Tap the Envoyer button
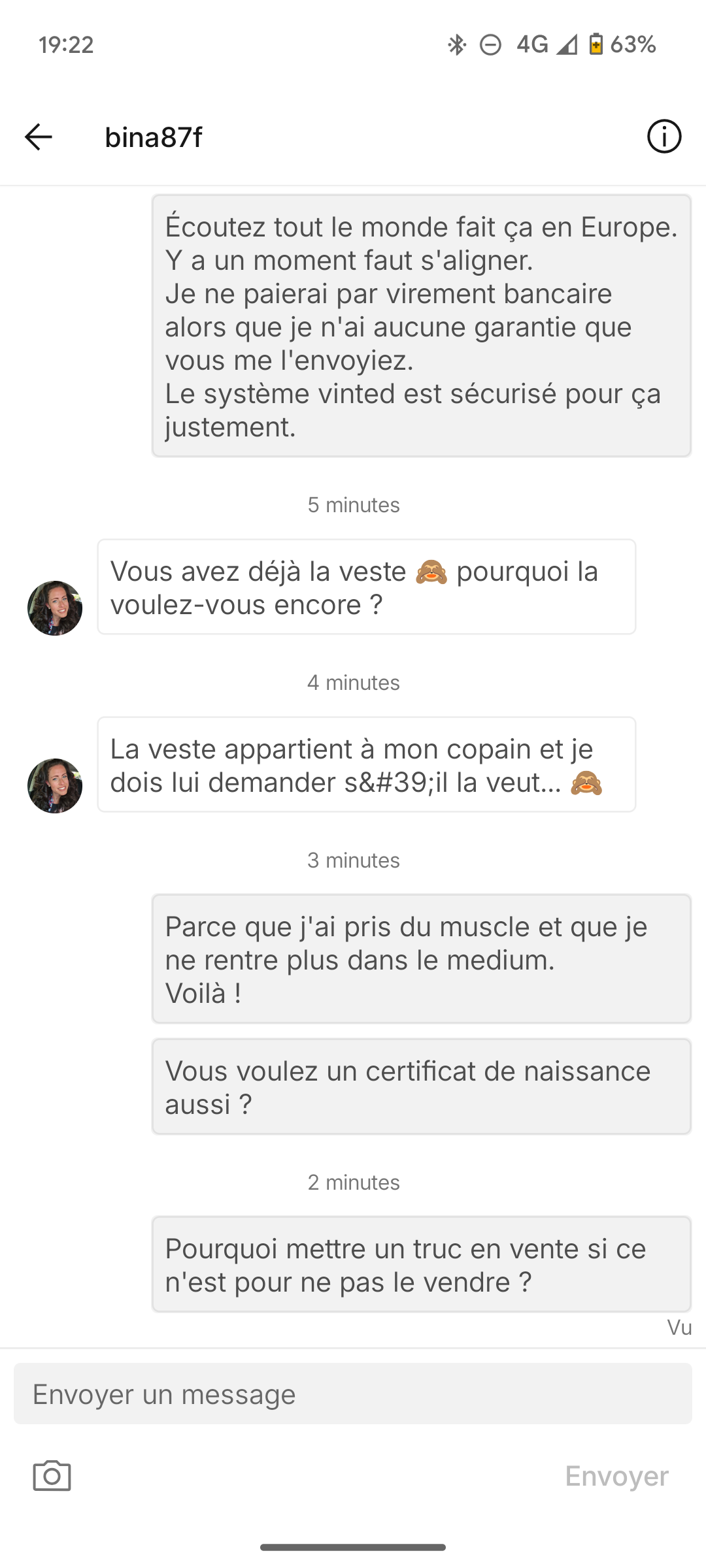The width and height of the screenshot is (706, 1568). (616, 1476)
